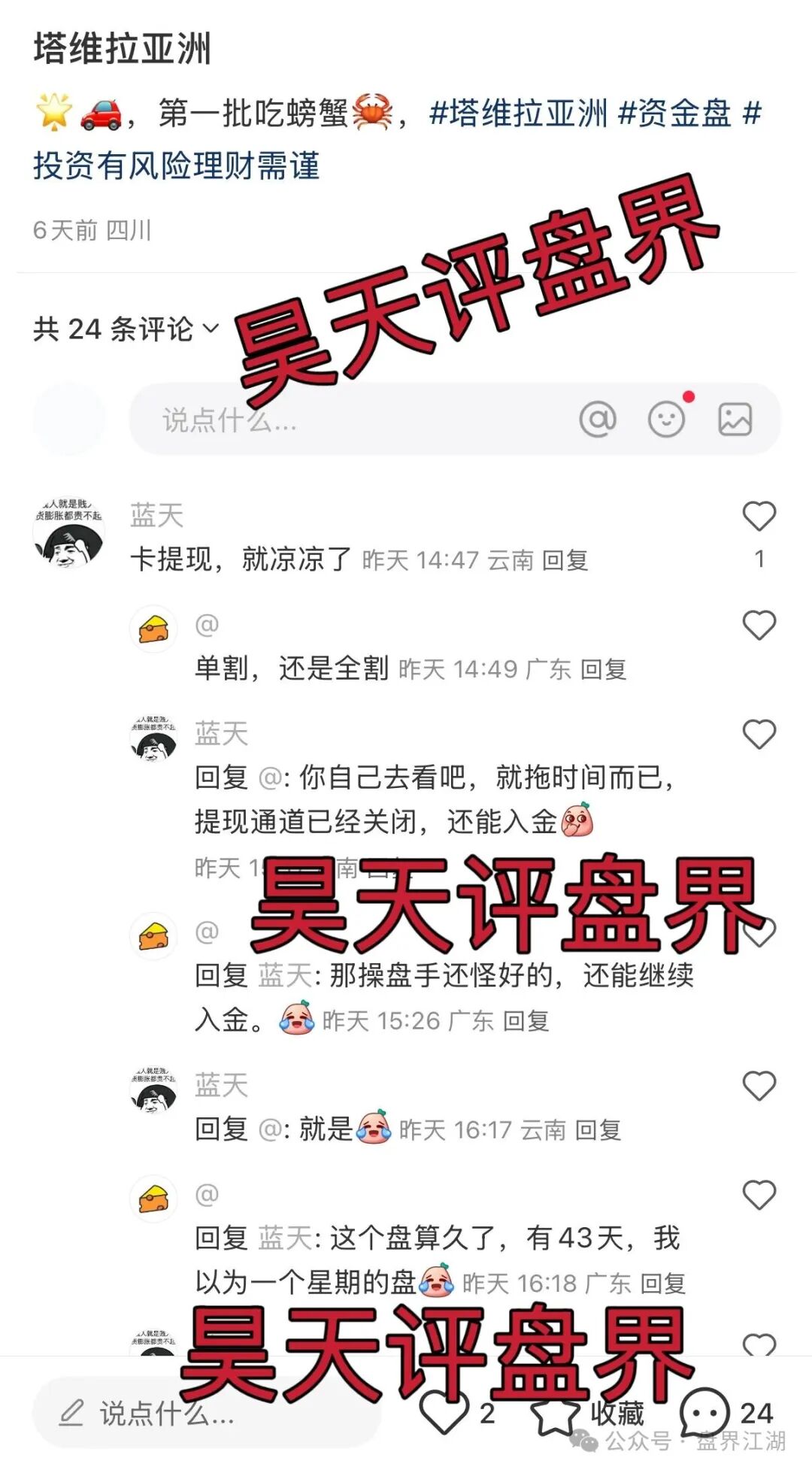The height and width of the screenshot is (1473, 812).
Task: Like 蓝天's reply 就是
Action: [x=759, y=1087]
